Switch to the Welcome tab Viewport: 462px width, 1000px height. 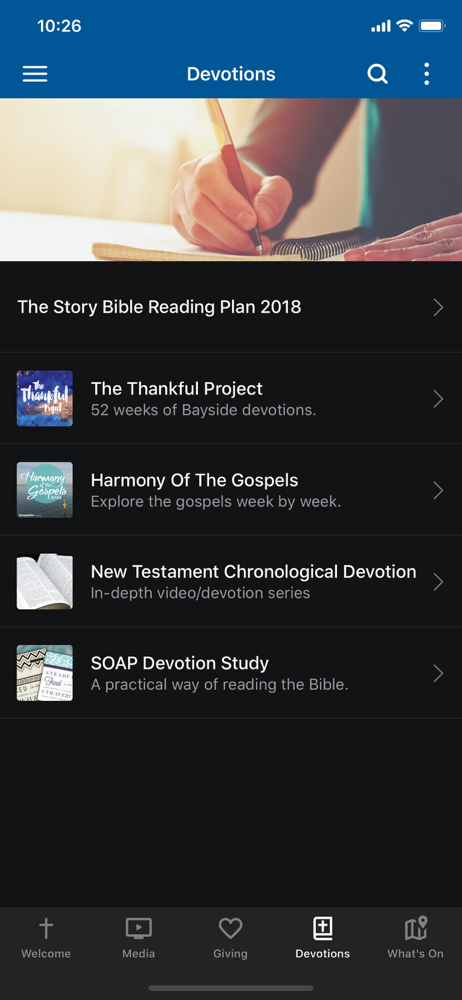click(x=46, y=938)
